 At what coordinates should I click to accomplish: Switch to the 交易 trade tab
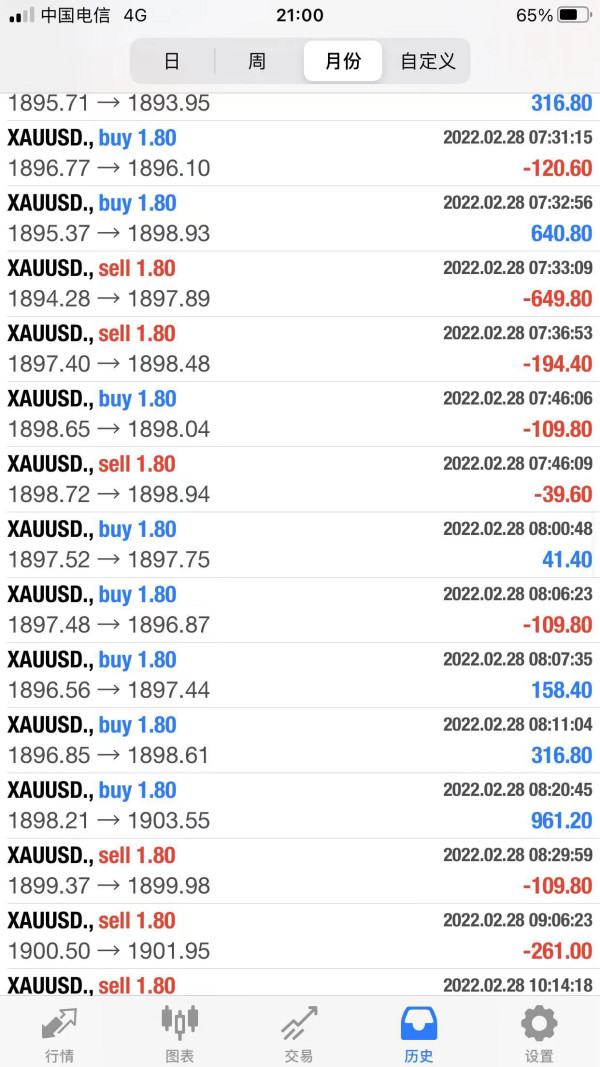(x=299, y=1033)
